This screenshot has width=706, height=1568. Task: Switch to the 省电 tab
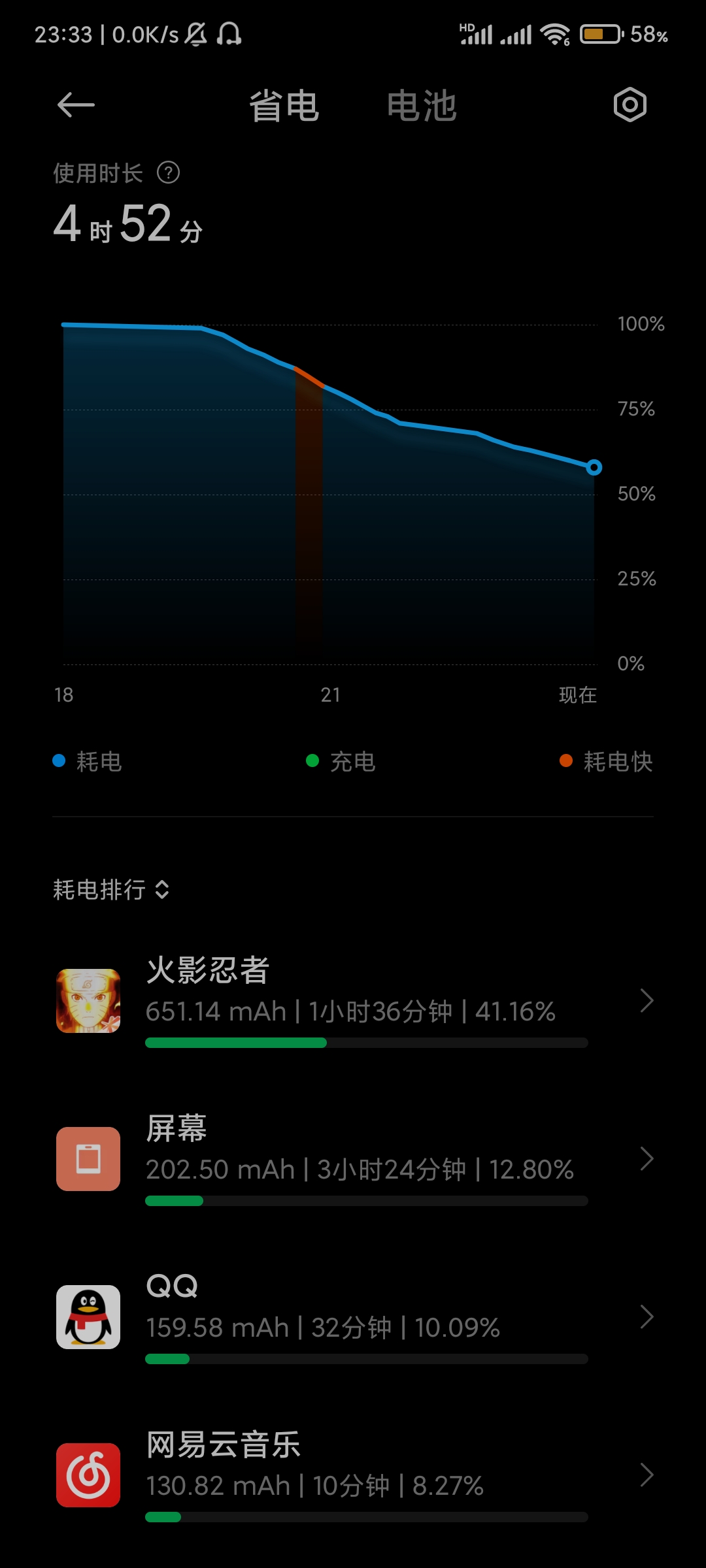pyautogui.click(x=284, y=106)
